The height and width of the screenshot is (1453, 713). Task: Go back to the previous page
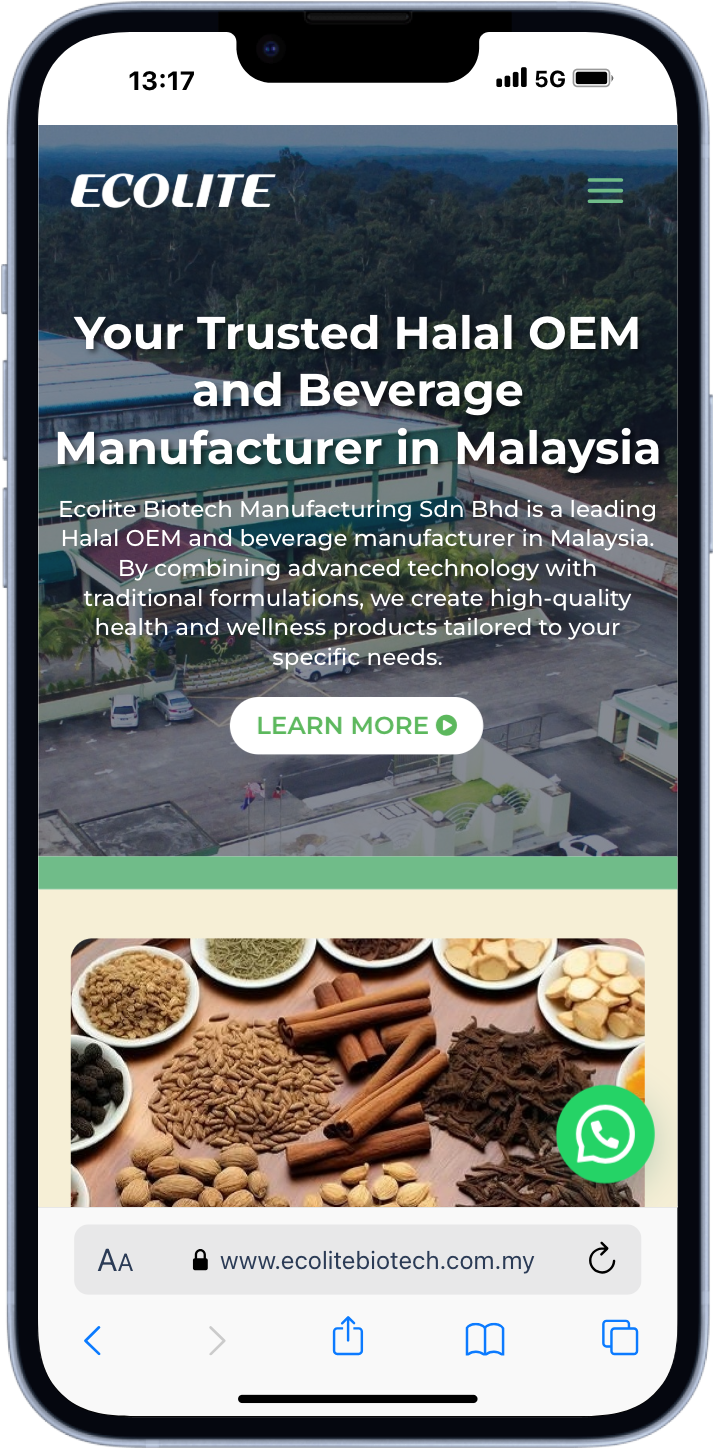point(92,1340)
